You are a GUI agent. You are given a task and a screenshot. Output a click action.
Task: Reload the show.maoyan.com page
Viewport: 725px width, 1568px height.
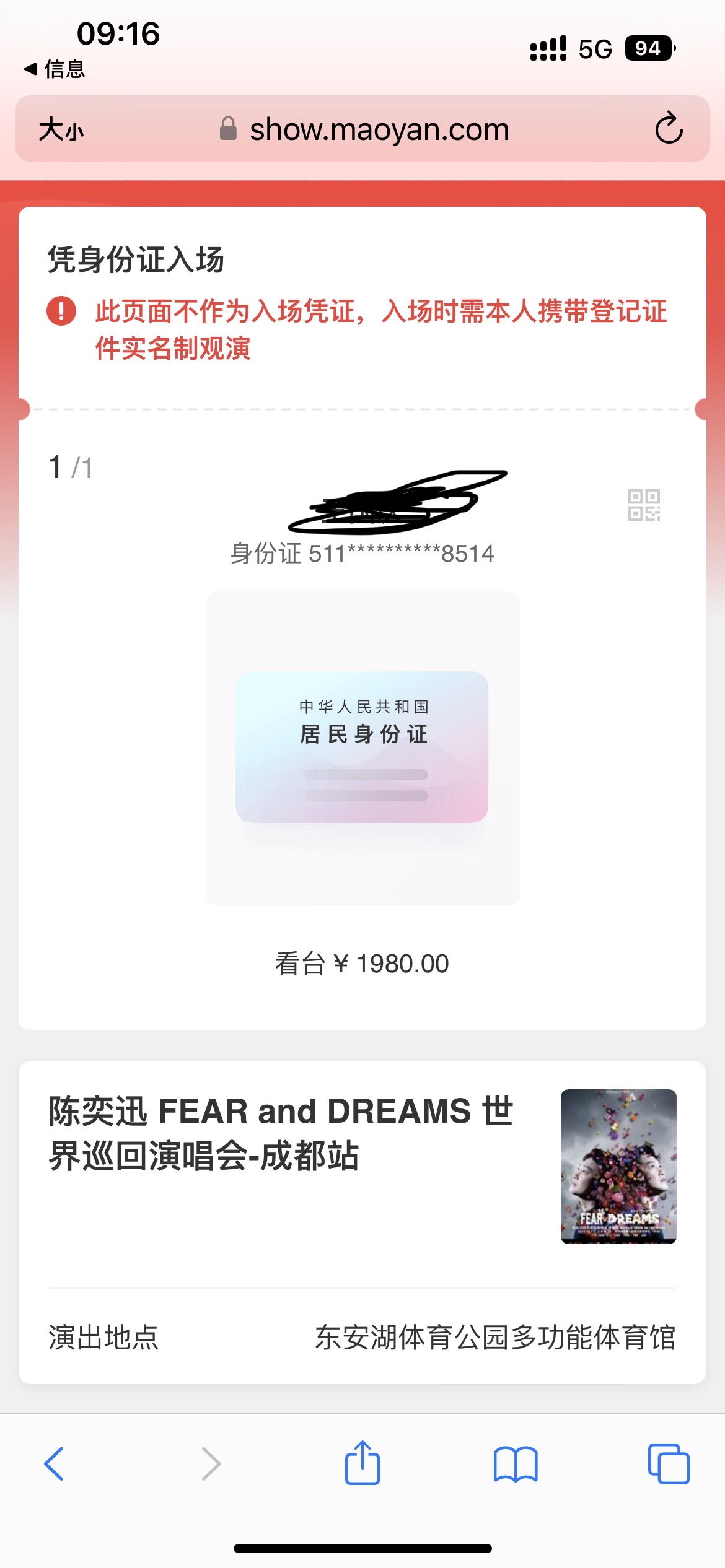[669, 129]
